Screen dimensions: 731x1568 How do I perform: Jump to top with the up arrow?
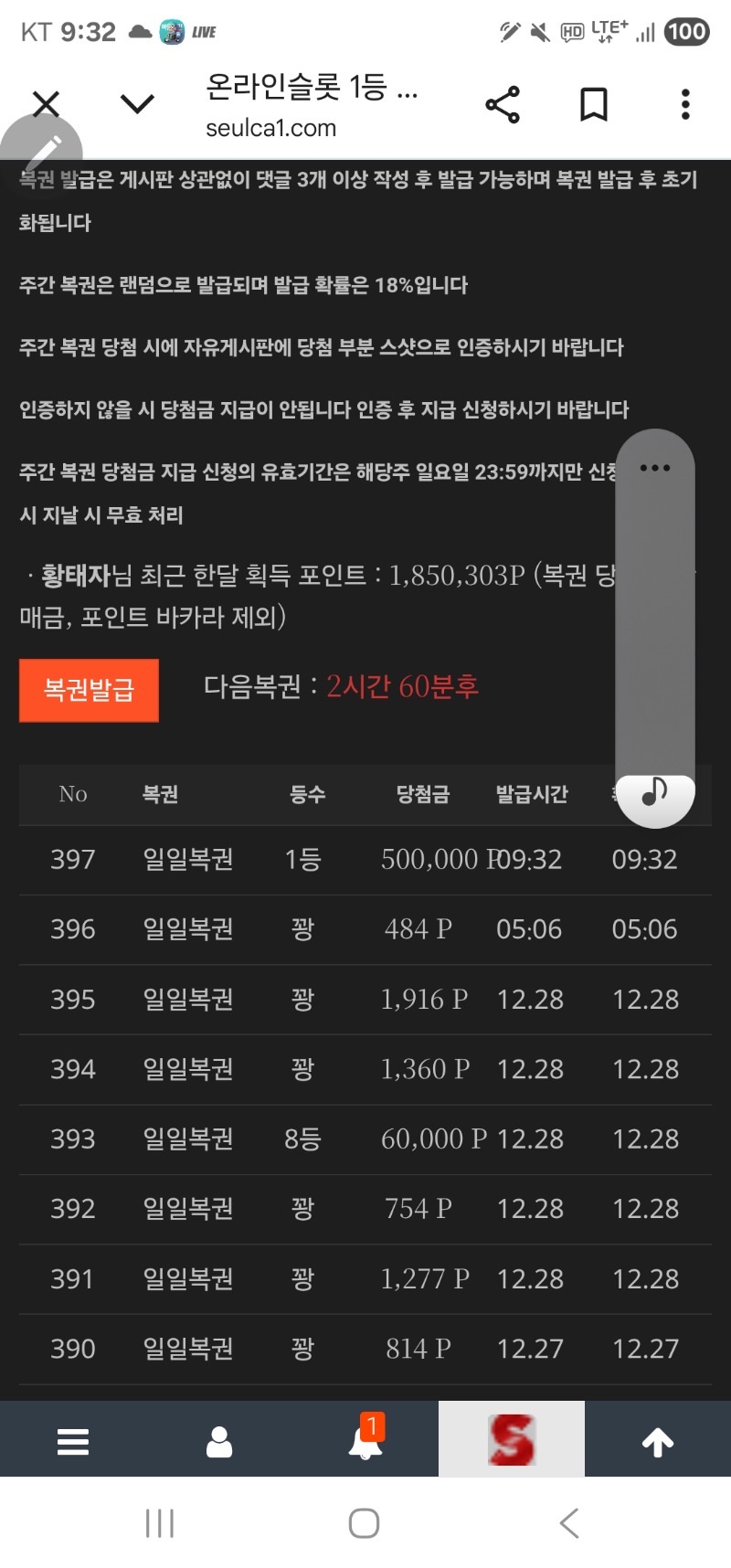point(658,1441)
